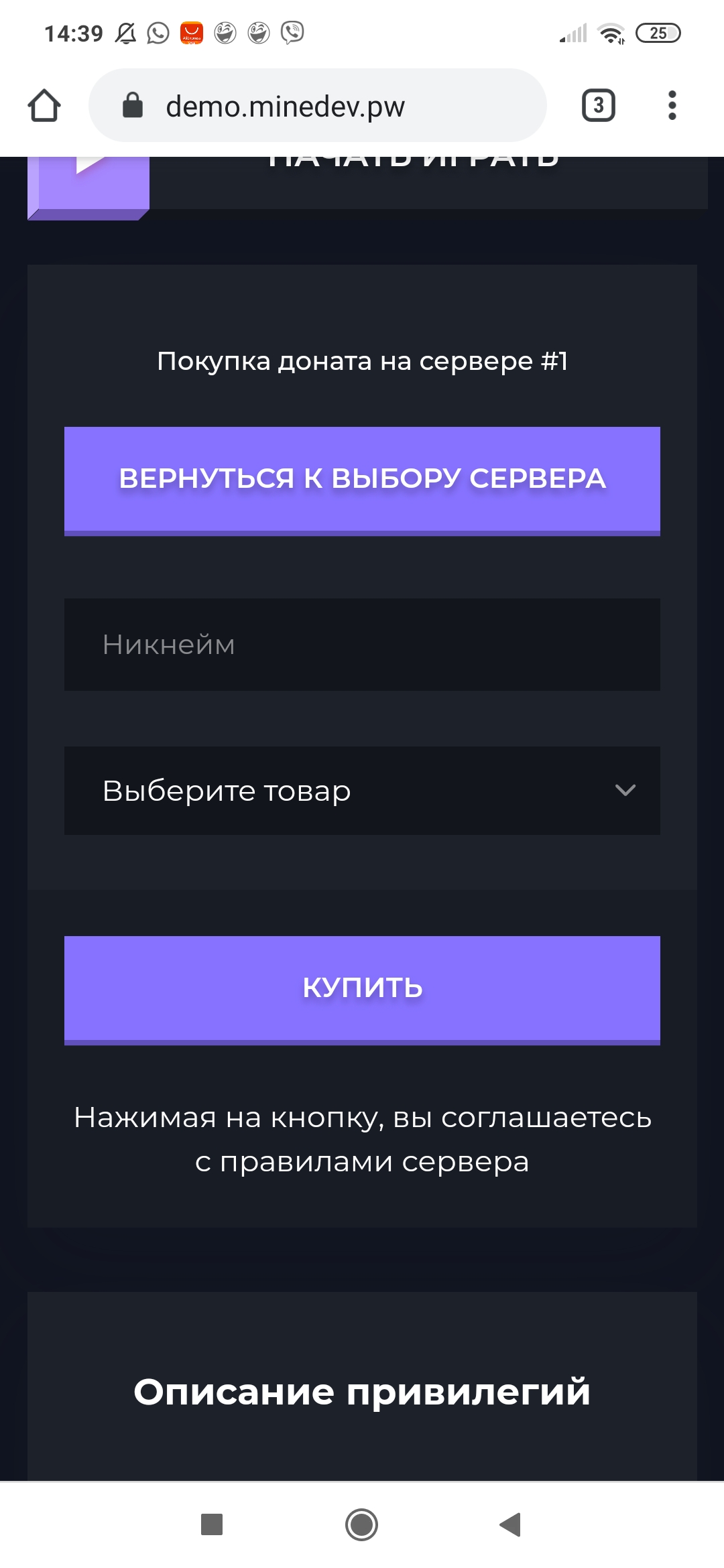
Task: Open the browser home page icon
Action: click(44, 106)
